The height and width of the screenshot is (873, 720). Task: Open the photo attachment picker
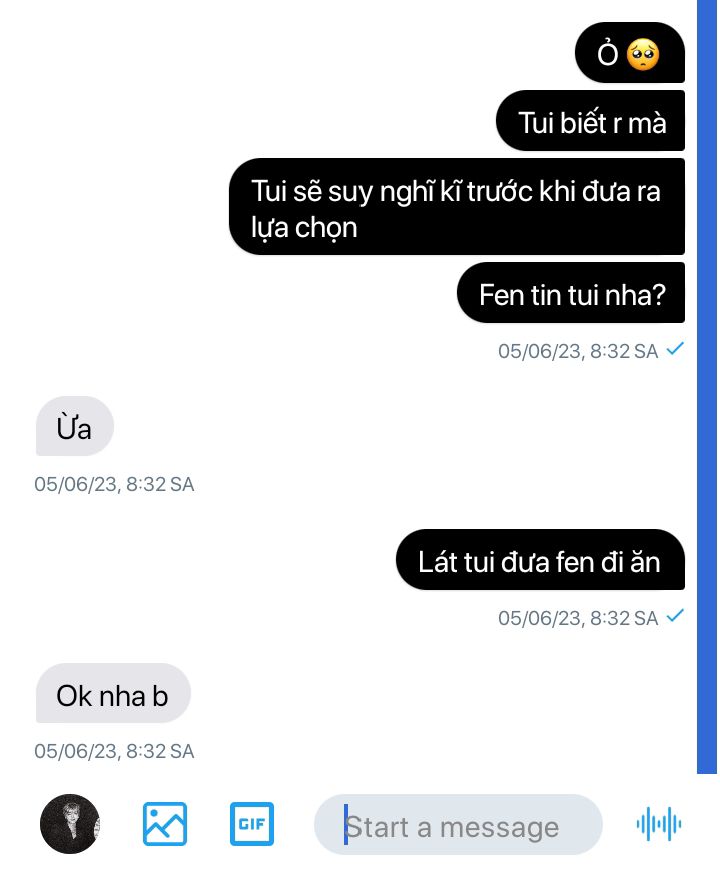(x=165, y=825)
